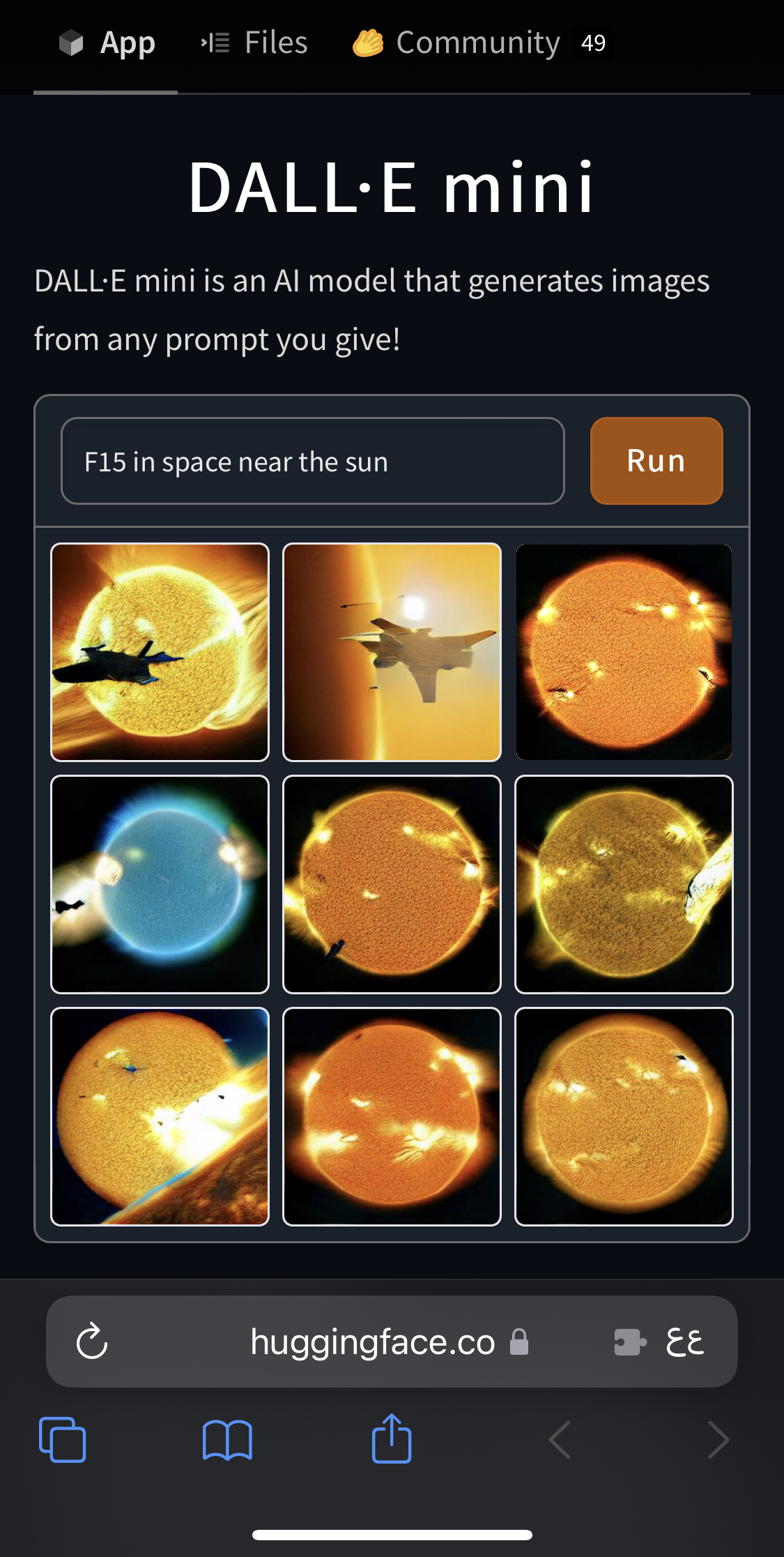Image resolution: width=784 pixels, height=1557 pixels.
Task: Run the image generation
Action: coord(656,461)
